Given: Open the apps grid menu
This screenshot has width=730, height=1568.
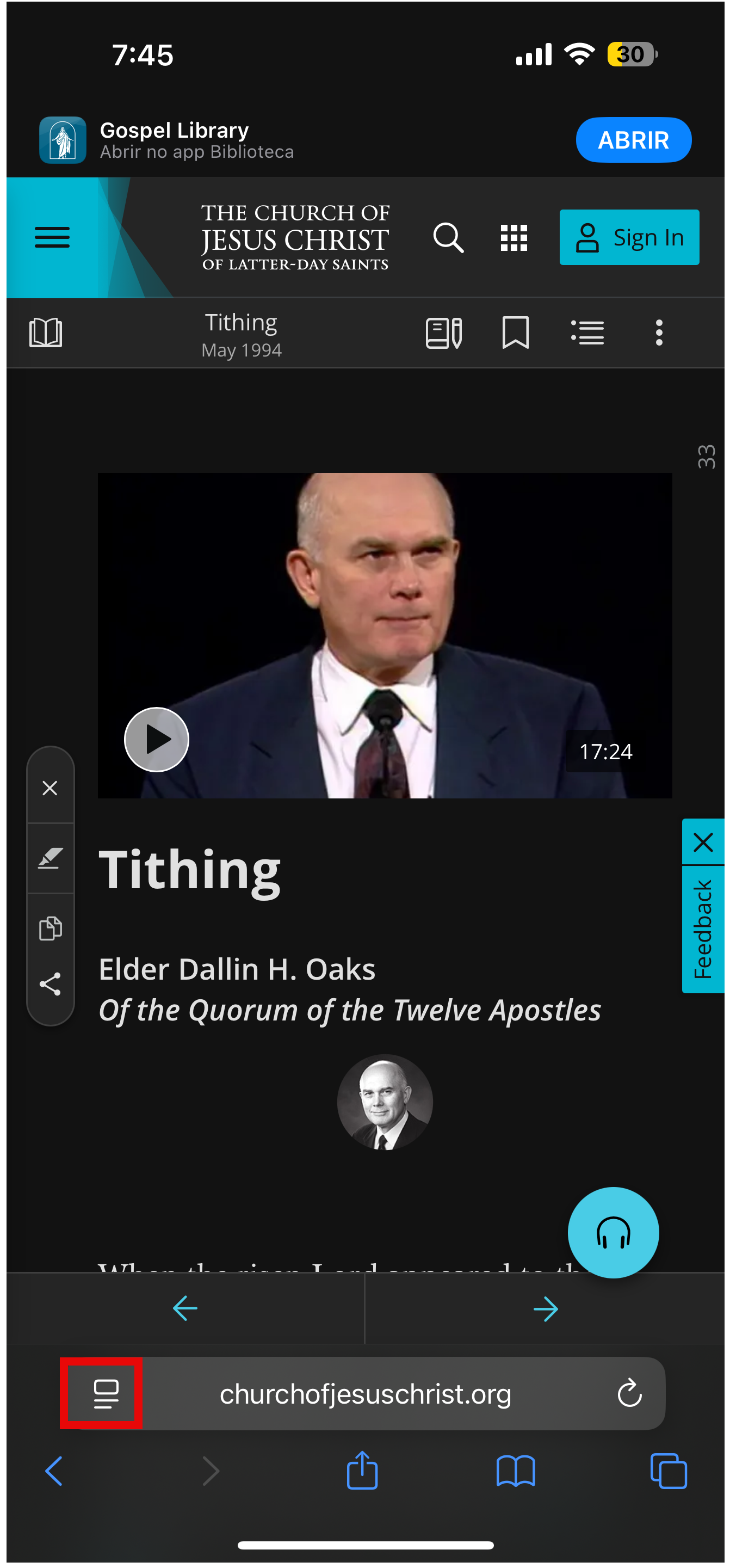Looking at the screenshot, I should click(x=514, y=237).
